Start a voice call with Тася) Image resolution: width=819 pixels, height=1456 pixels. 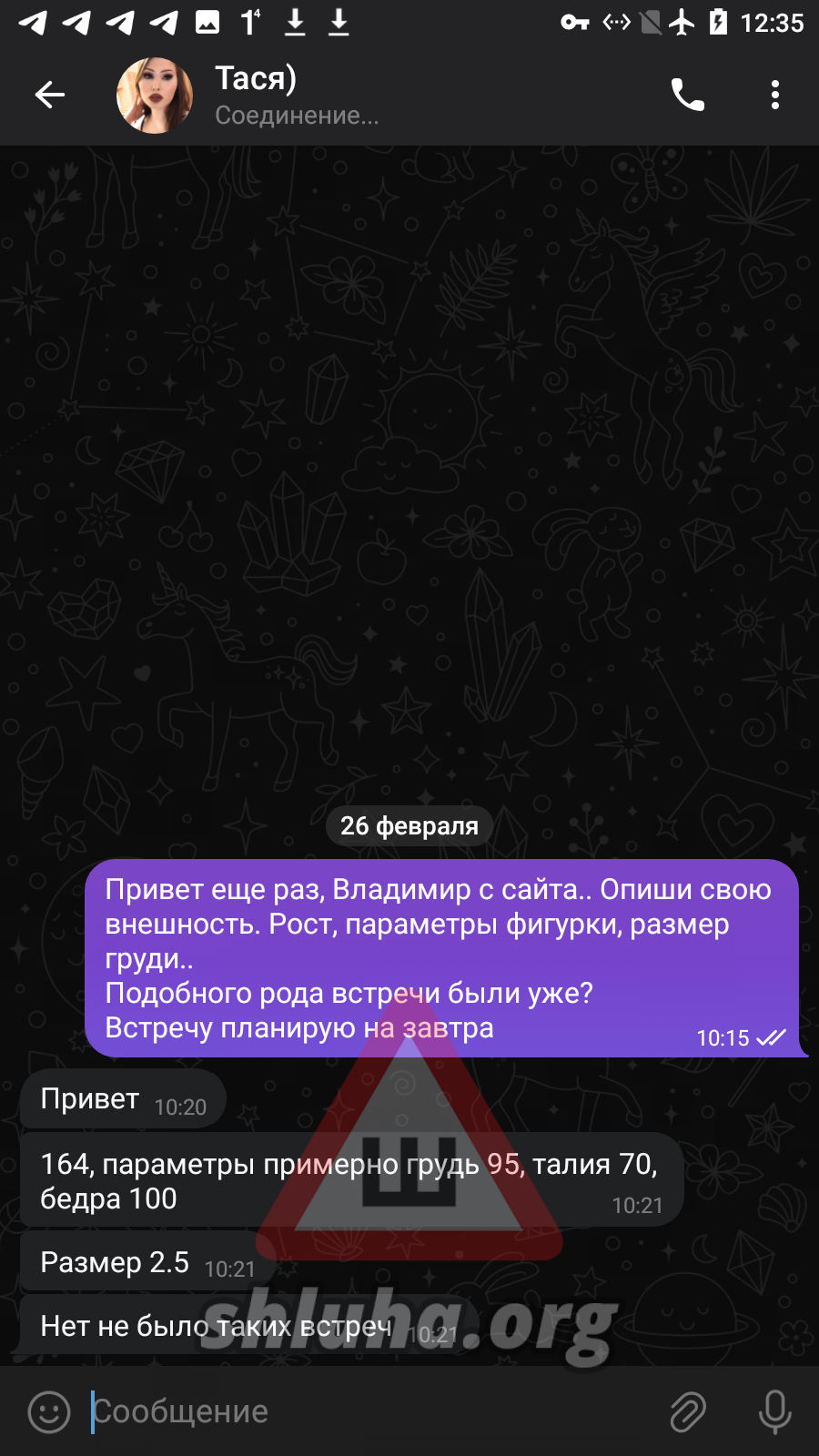pos(687,95)
